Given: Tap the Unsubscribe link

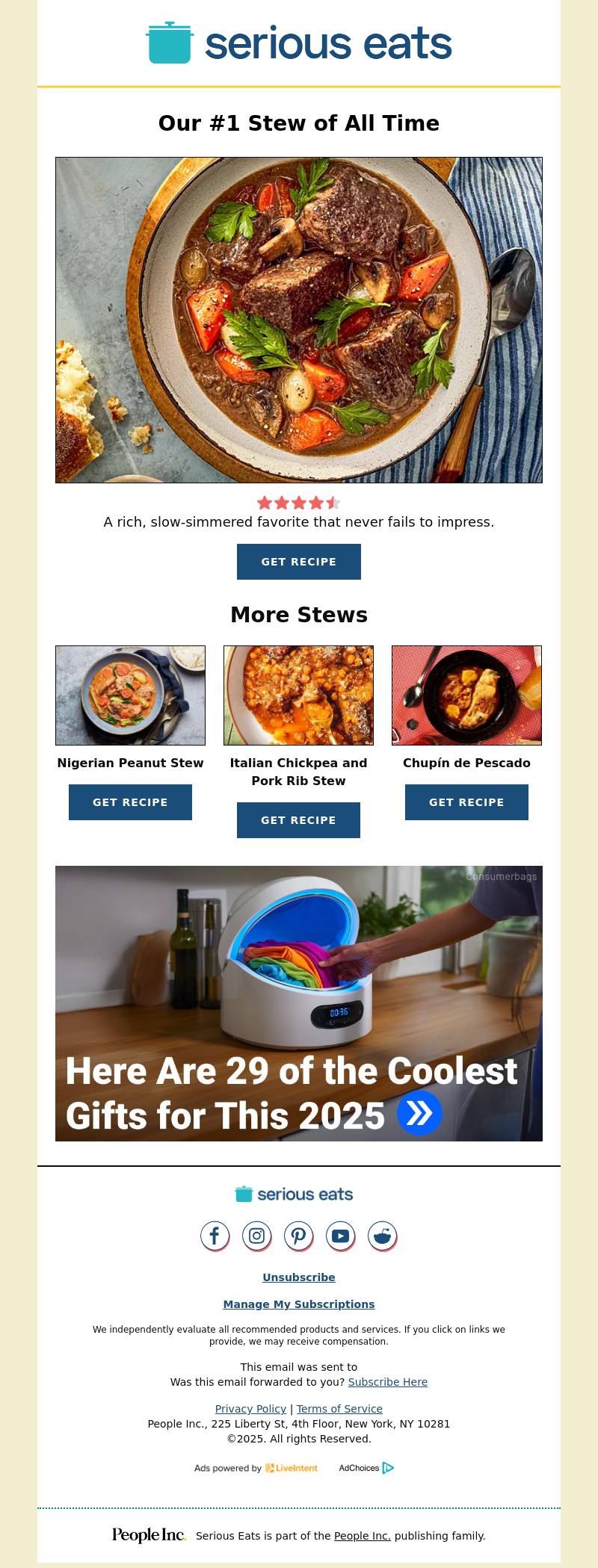Looking at the screenshot, I should click(299, 1277).
